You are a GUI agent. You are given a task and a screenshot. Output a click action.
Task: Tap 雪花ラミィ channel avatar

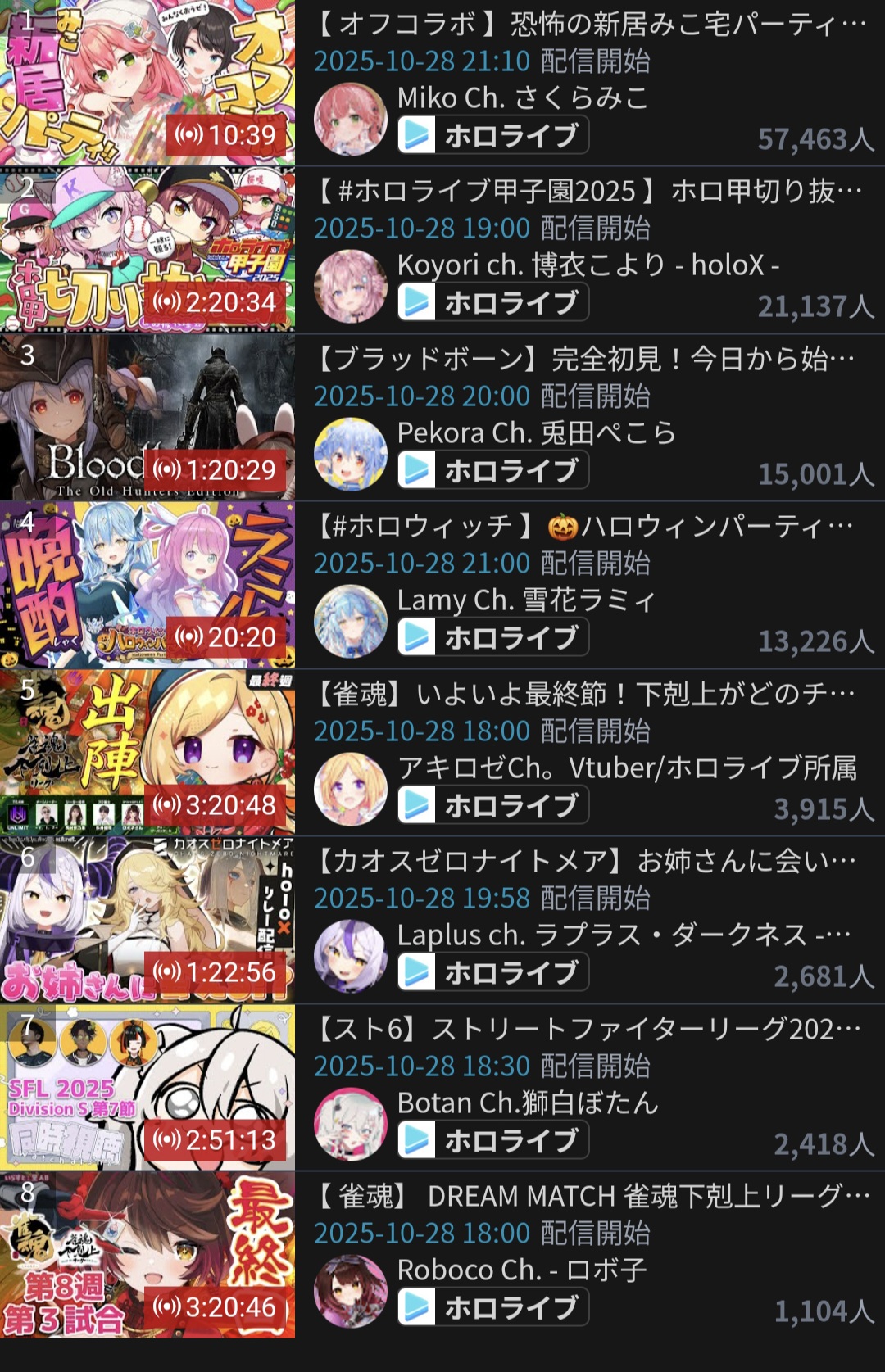351,622
